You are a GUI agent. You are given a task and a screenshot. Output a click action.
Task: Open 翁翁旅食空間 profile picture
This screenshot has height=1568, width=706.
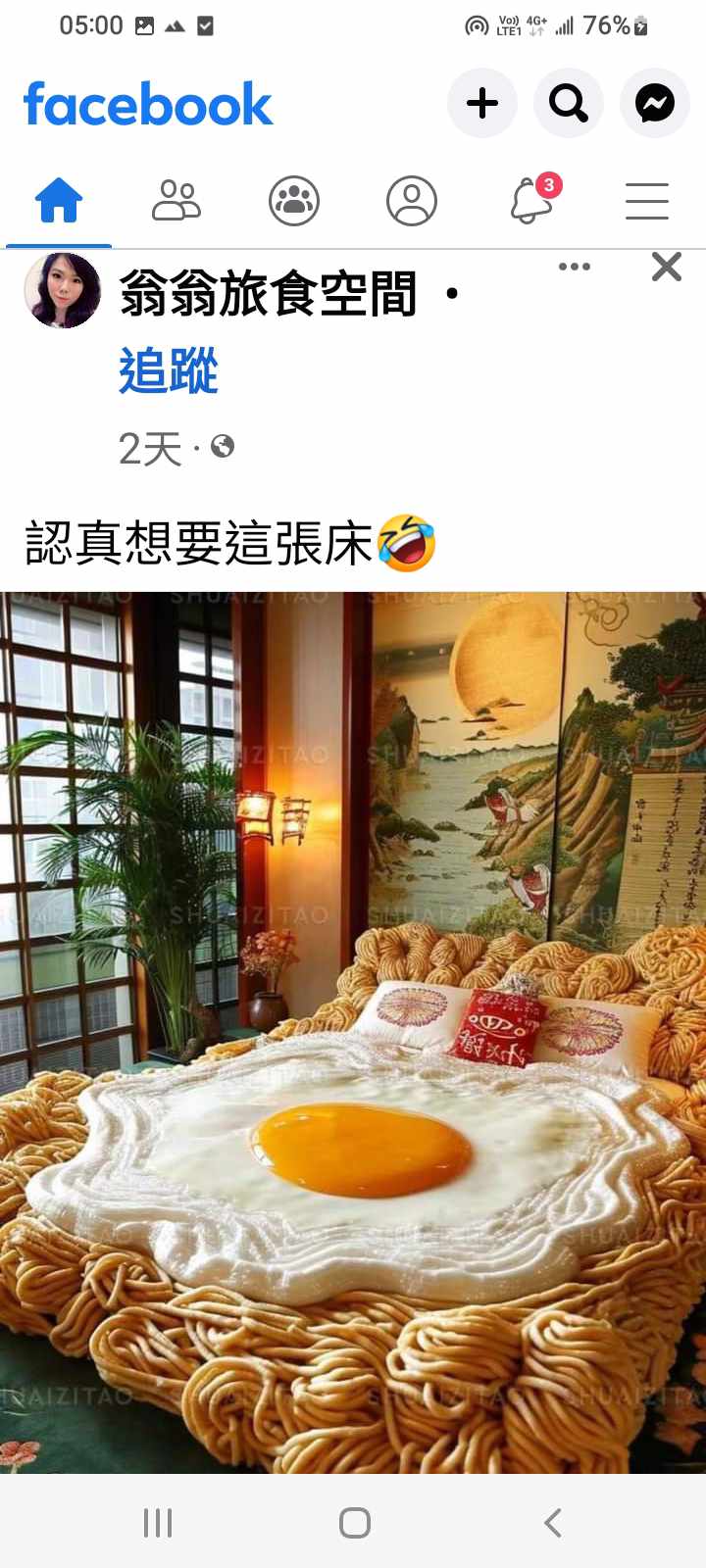(63, 291)
